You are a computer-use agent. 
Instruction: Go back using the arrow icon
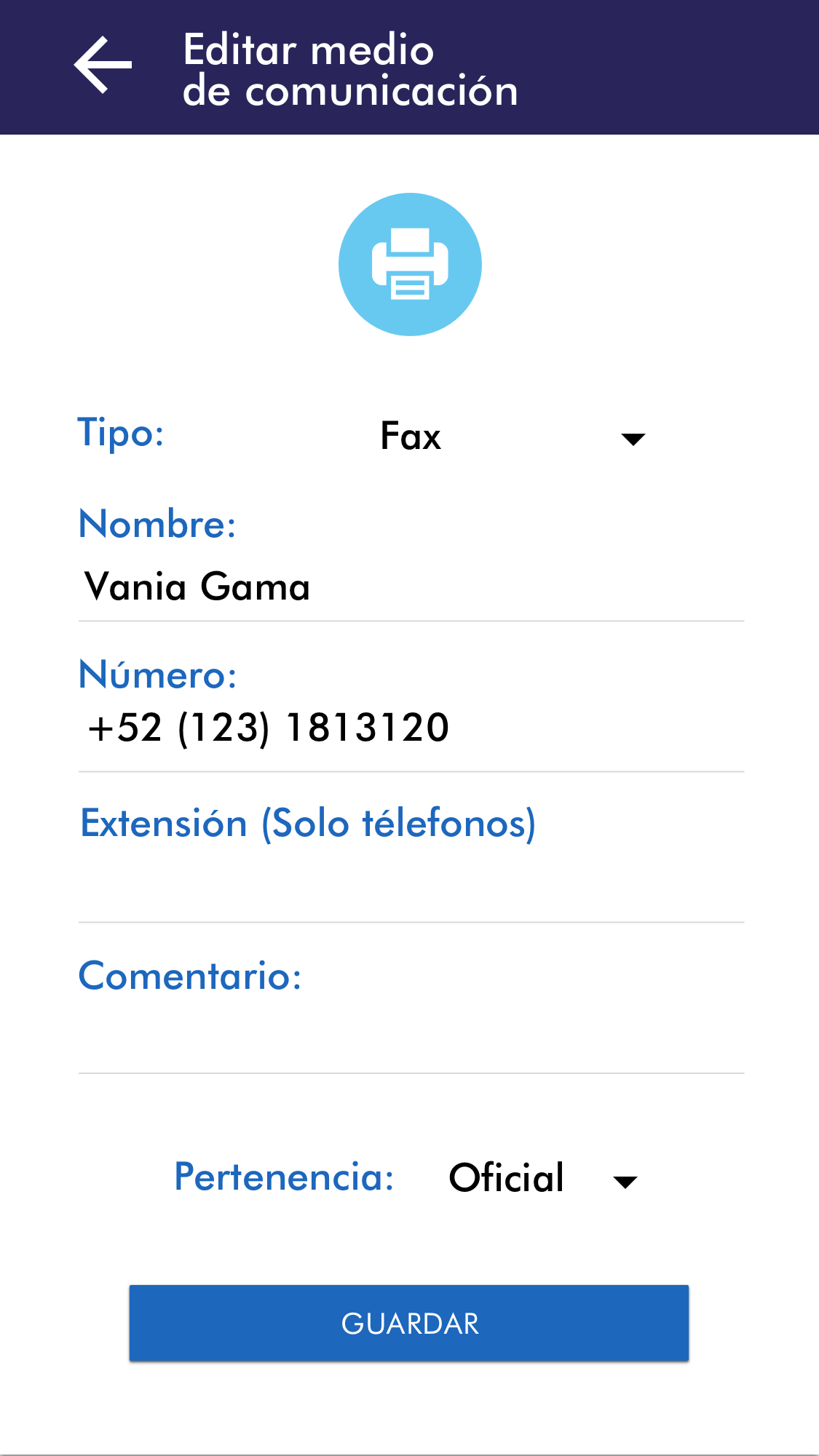pyautogui.click(x=103, y=65)
